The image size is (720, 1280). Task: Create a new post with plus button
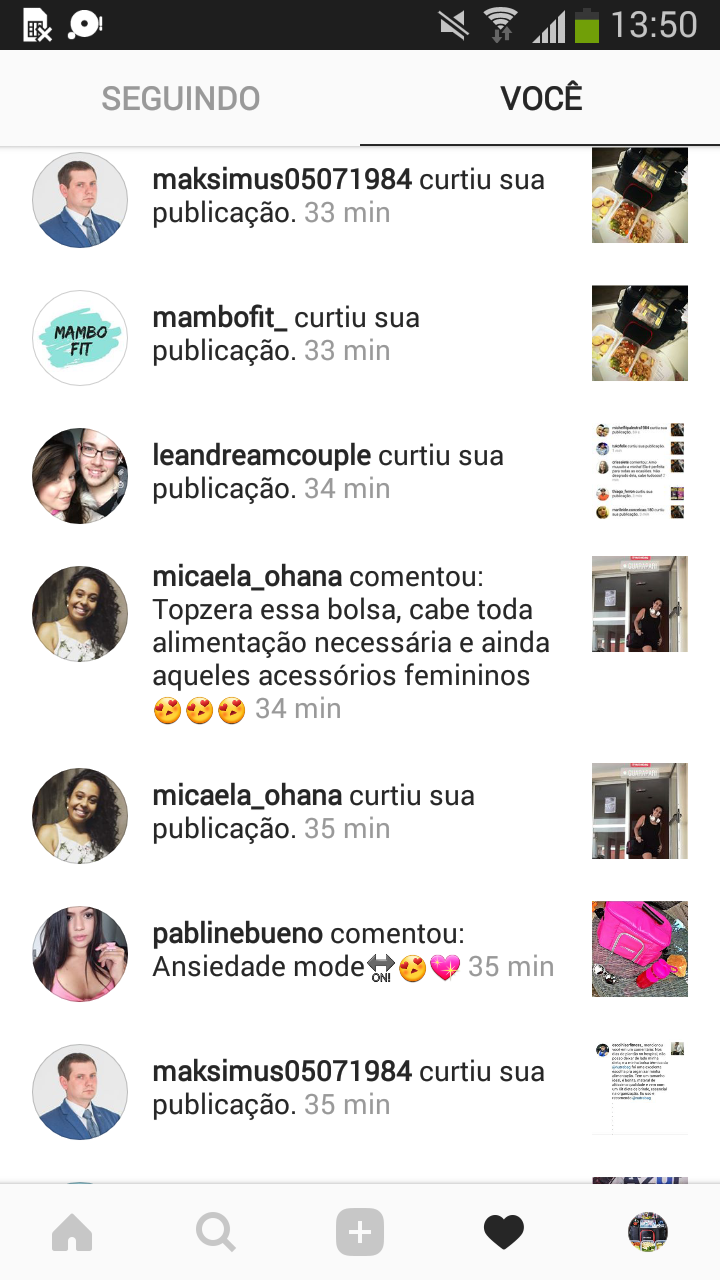(x=360, y=1233)
